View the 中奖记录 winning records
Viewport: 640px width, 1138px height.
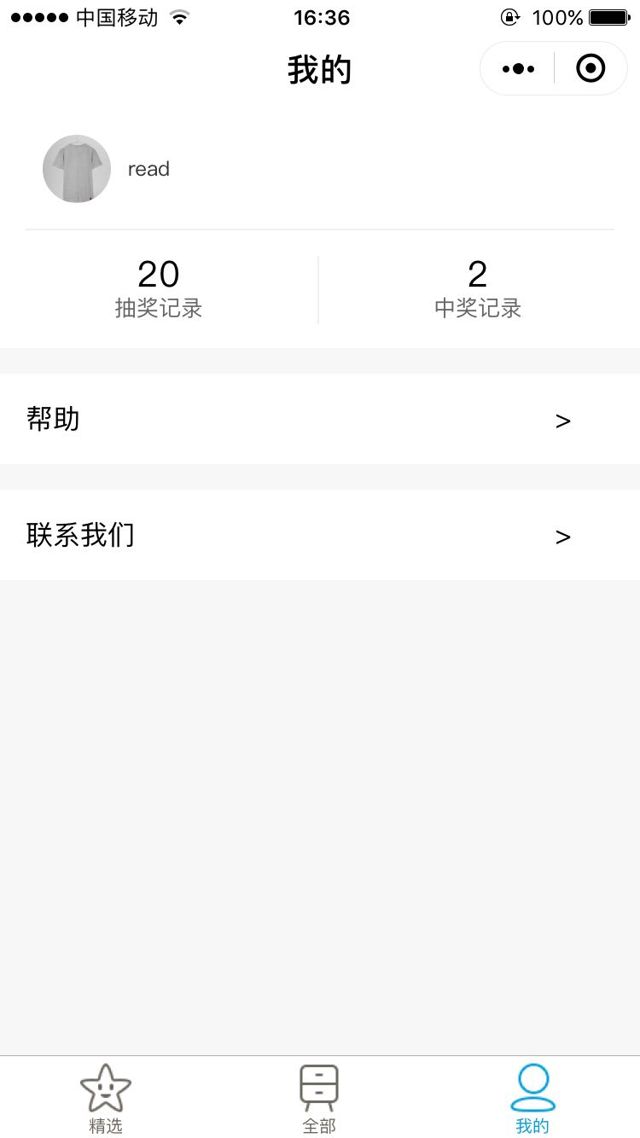tap(478, 289)
